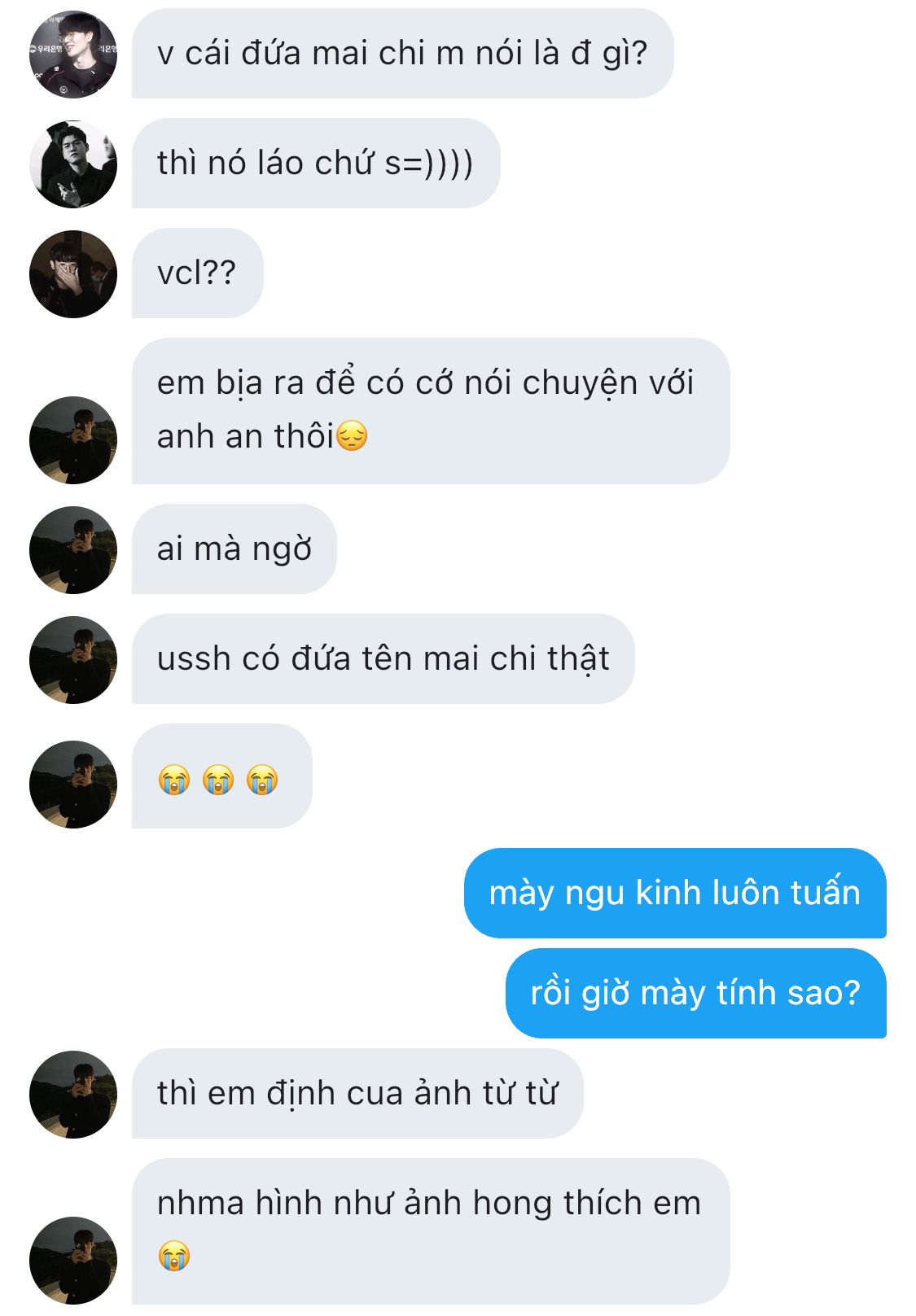
Task: Open avatar beside 'v cái đứa mai chi' message
Action: point(73,55)
